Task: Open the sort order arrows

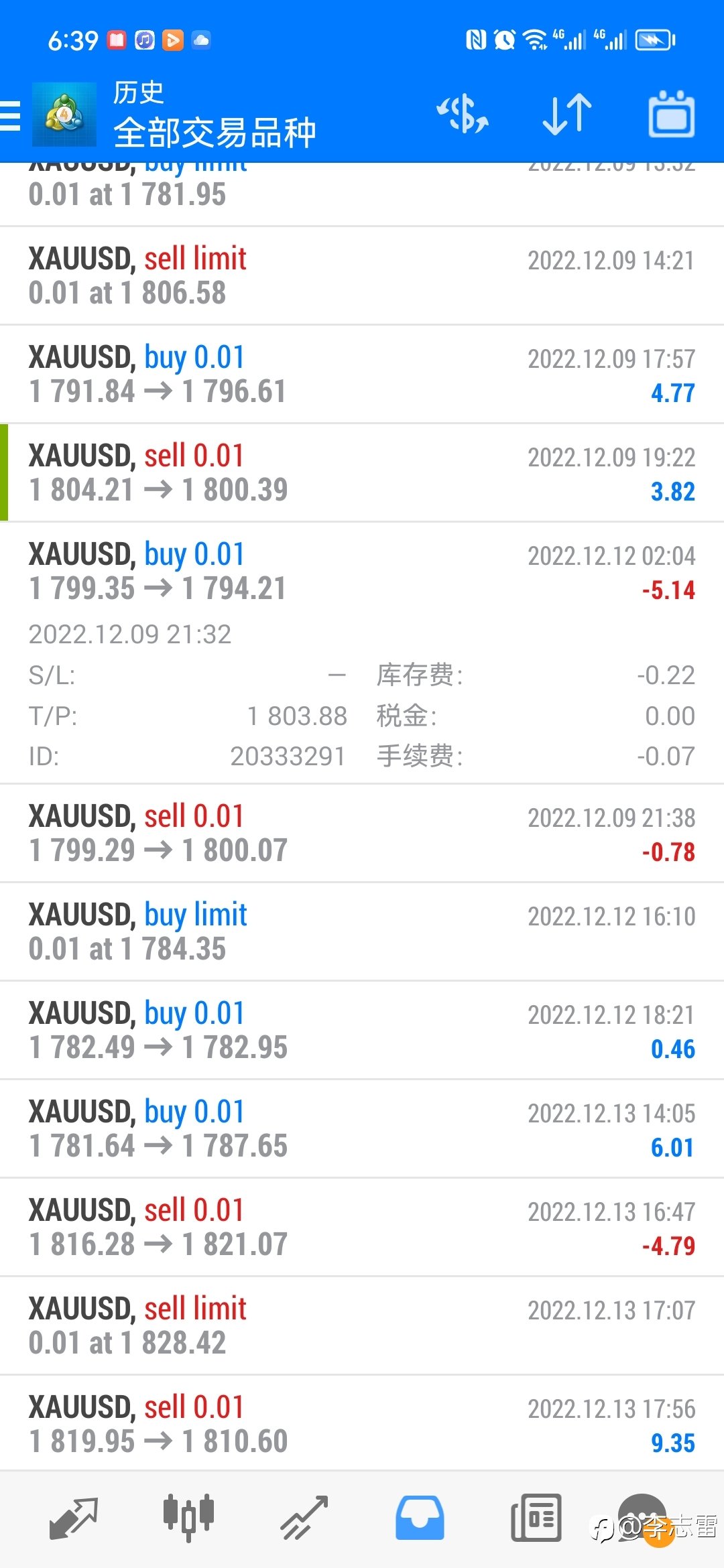Action: click(567, 114)
